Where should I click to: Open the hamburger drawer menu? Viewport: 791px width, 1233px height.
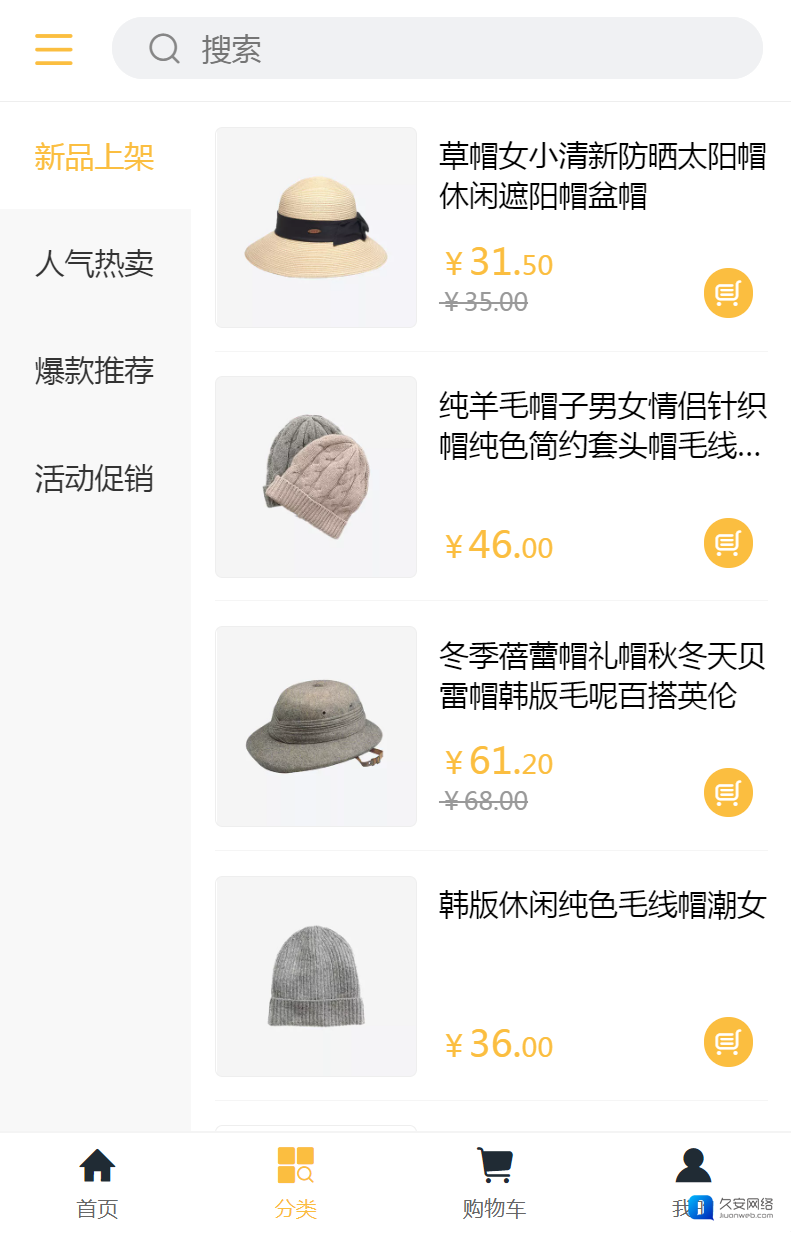54,49
